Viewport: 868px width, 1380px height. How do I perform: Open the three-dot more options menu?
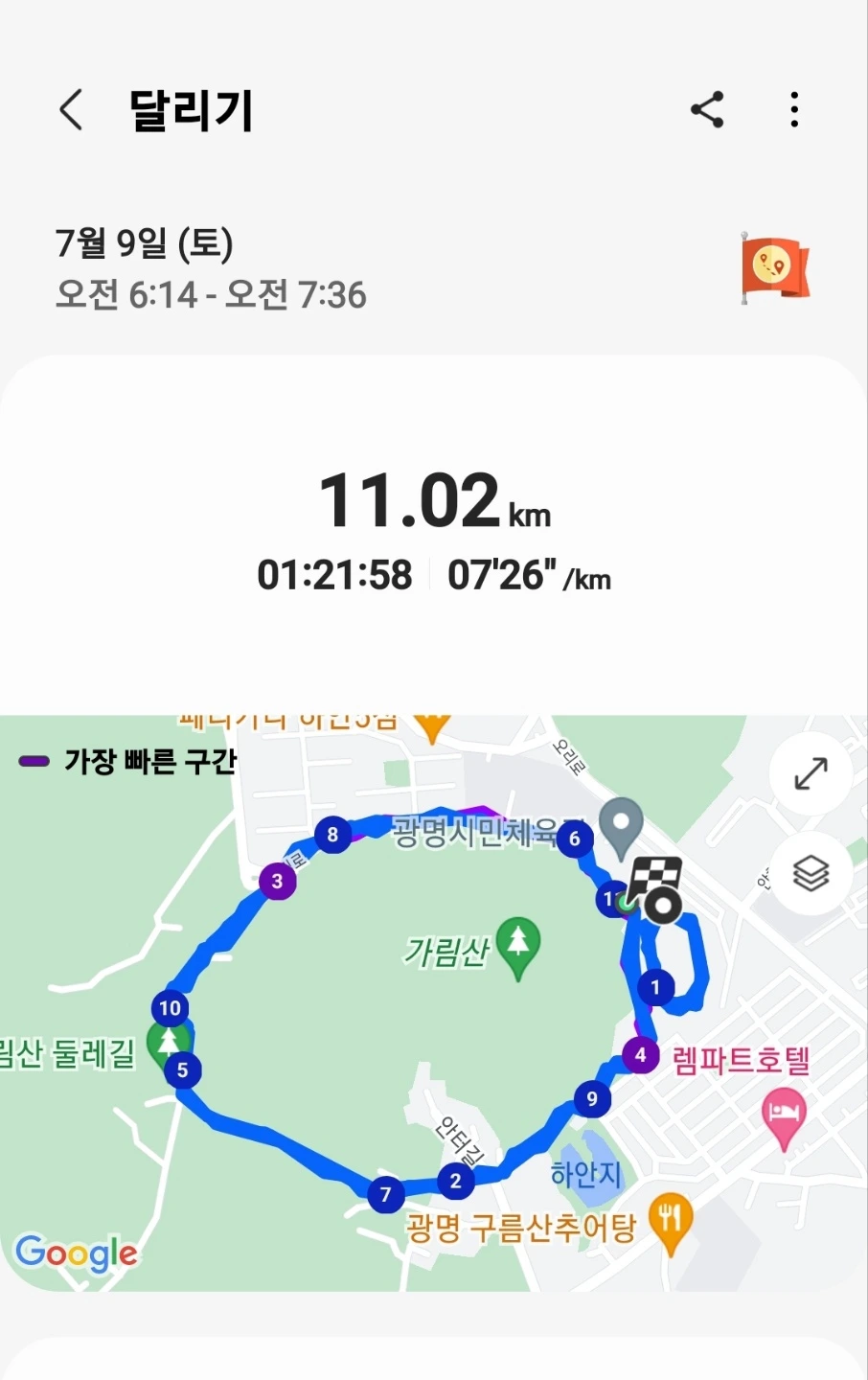(793, 110)
